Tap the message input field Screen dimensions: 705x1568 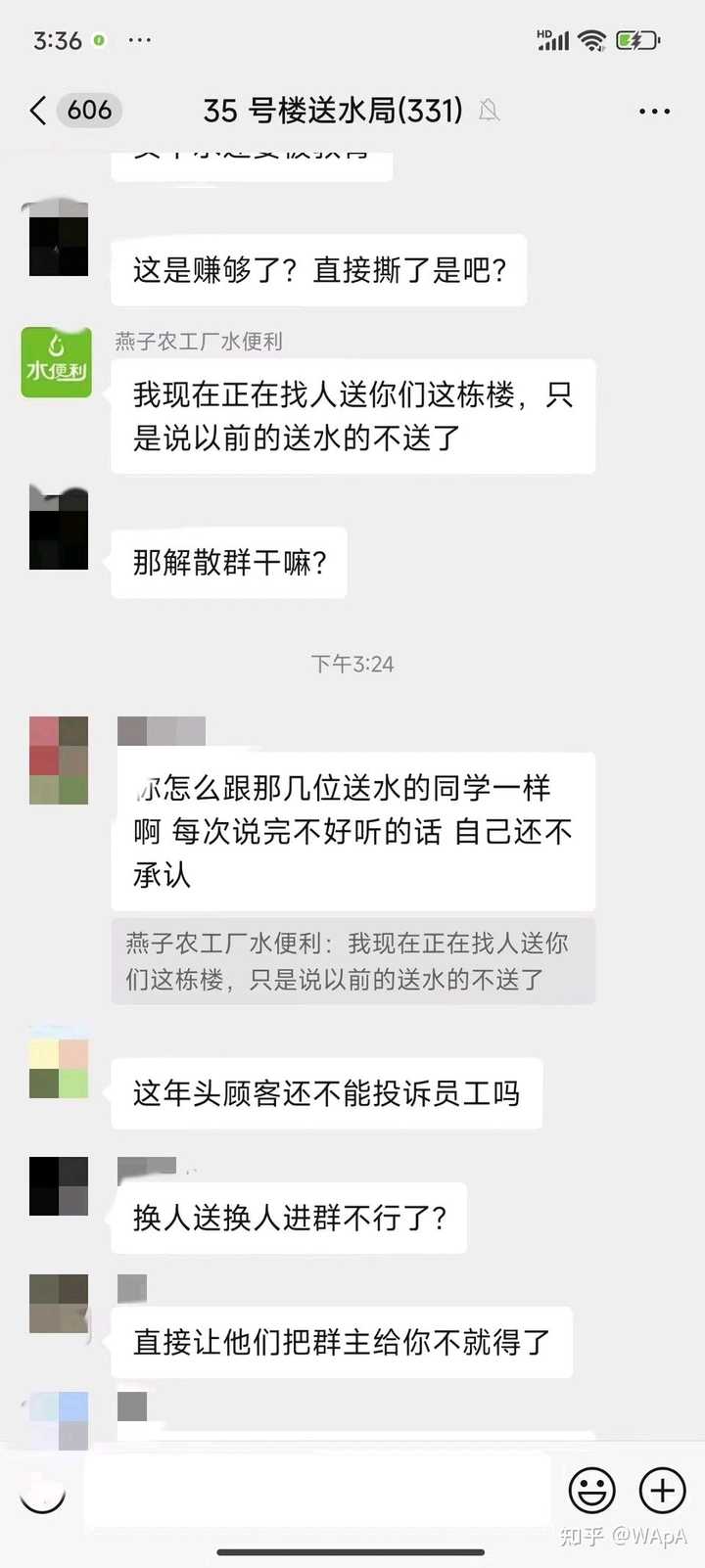click(x=315, y=1490)
